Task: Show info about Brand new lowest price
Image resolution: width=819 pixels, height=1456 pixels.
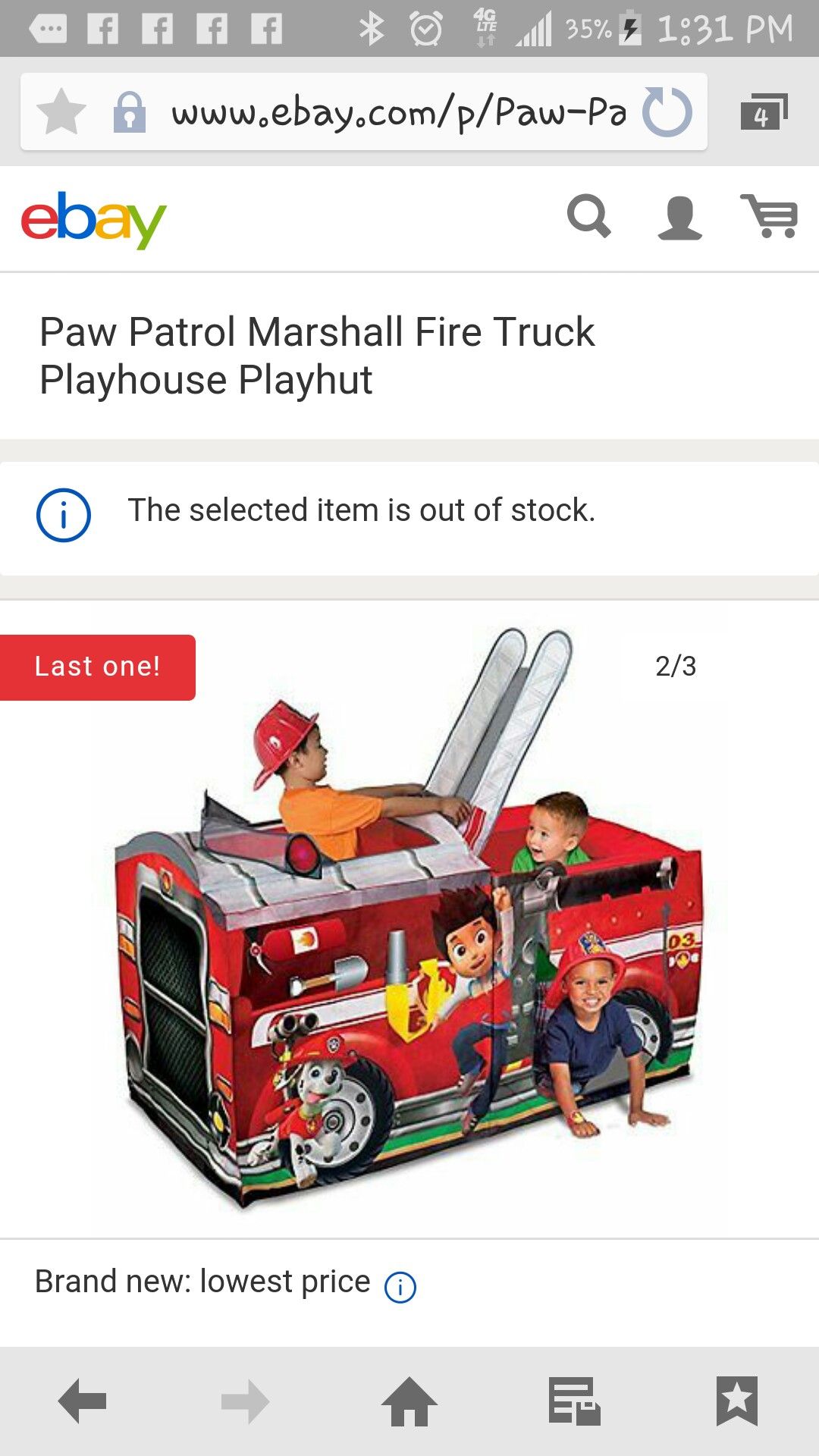Action: coord(400,1287)
